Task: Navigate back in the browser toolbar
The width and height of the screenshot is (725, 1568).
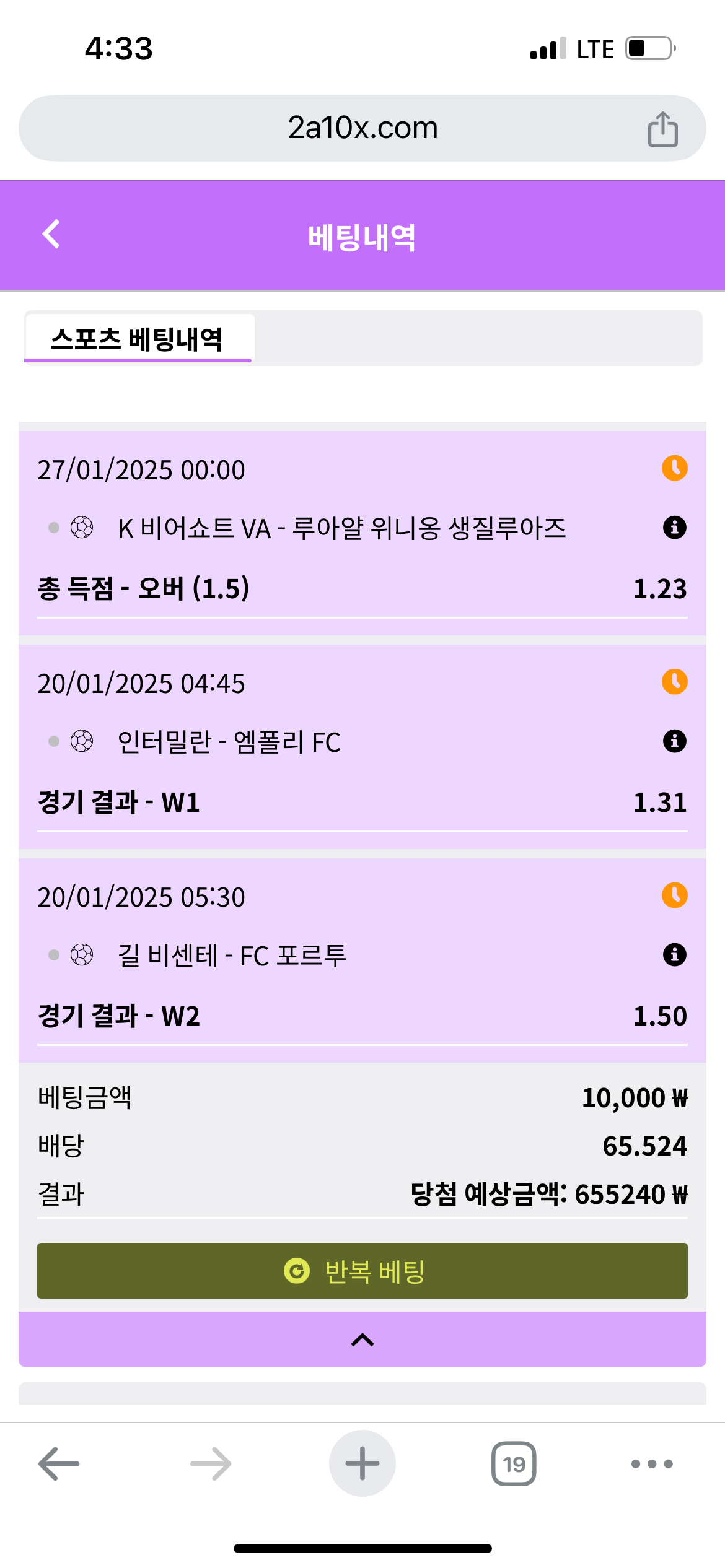Action: (59, 1464)
